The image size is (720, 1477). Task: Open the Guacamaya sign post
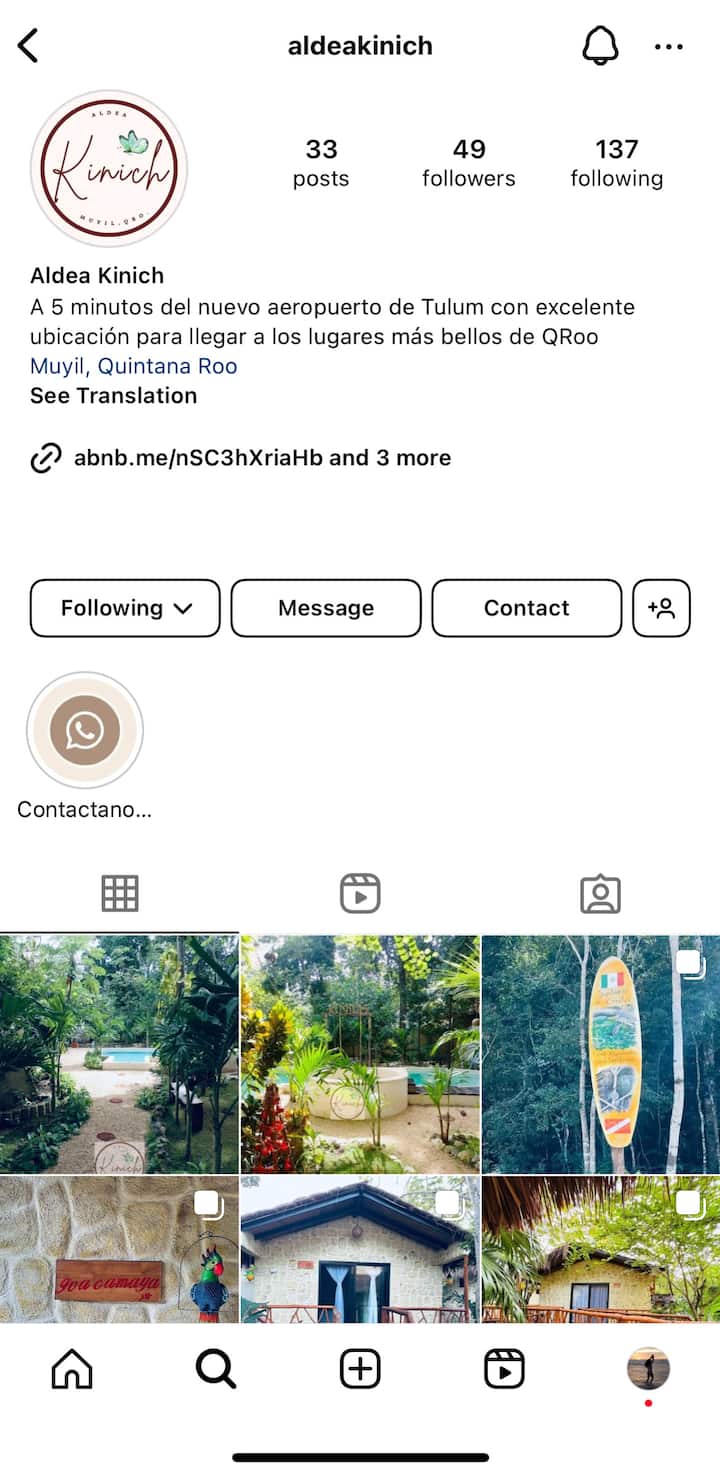click(x=119, y=1250)
